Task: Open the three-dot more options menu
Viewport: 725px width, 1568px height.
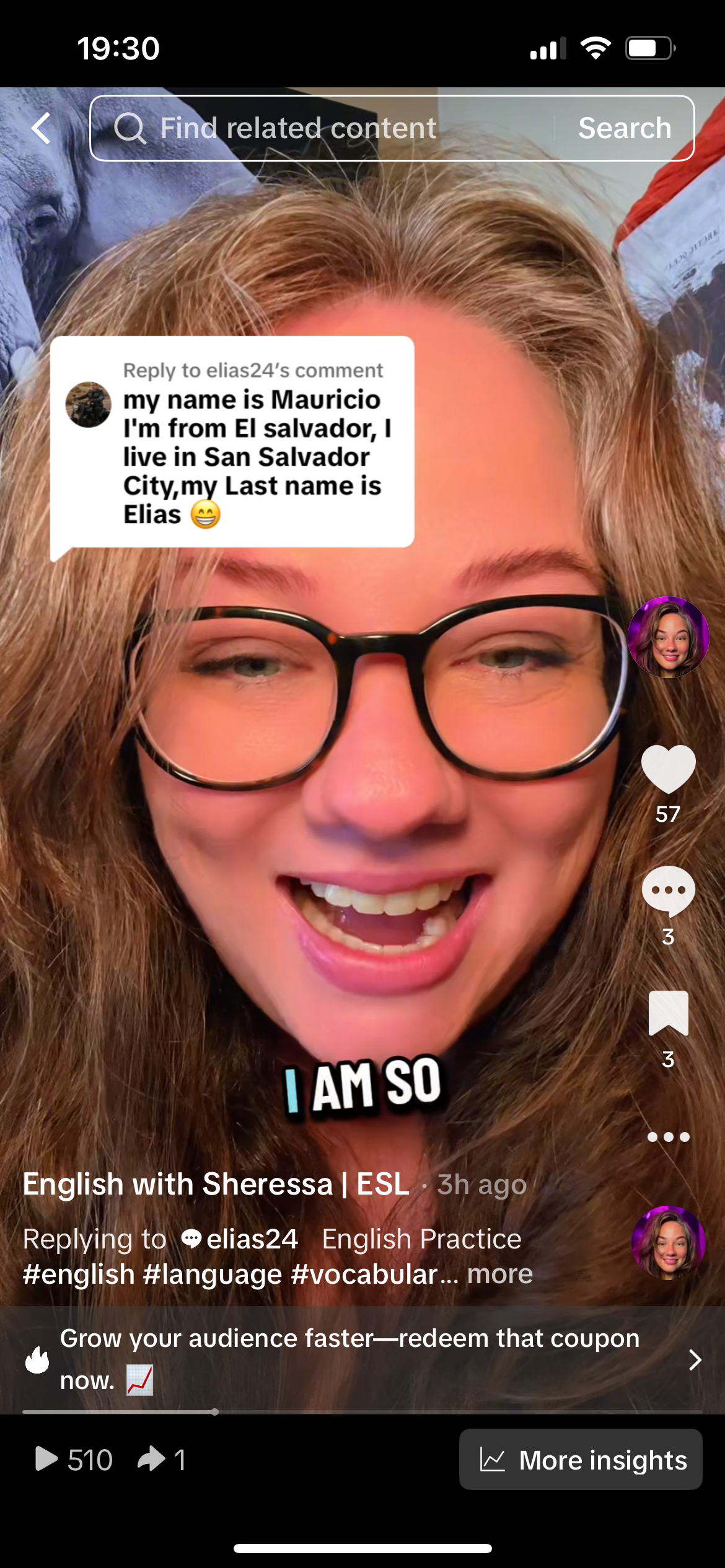Action: pyautogui.click(x=668, y=1137)
